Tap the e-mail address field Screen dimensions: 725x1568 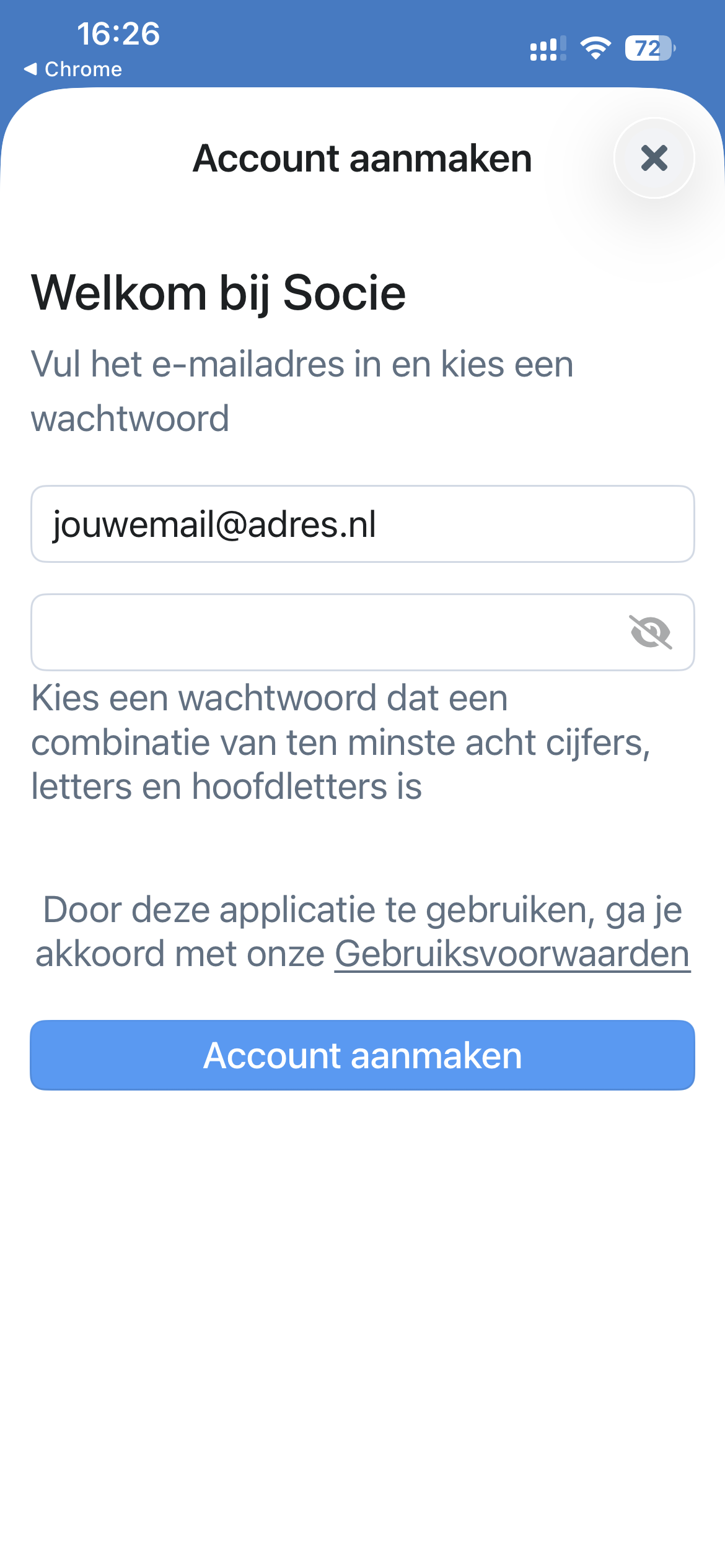[362, 524]
